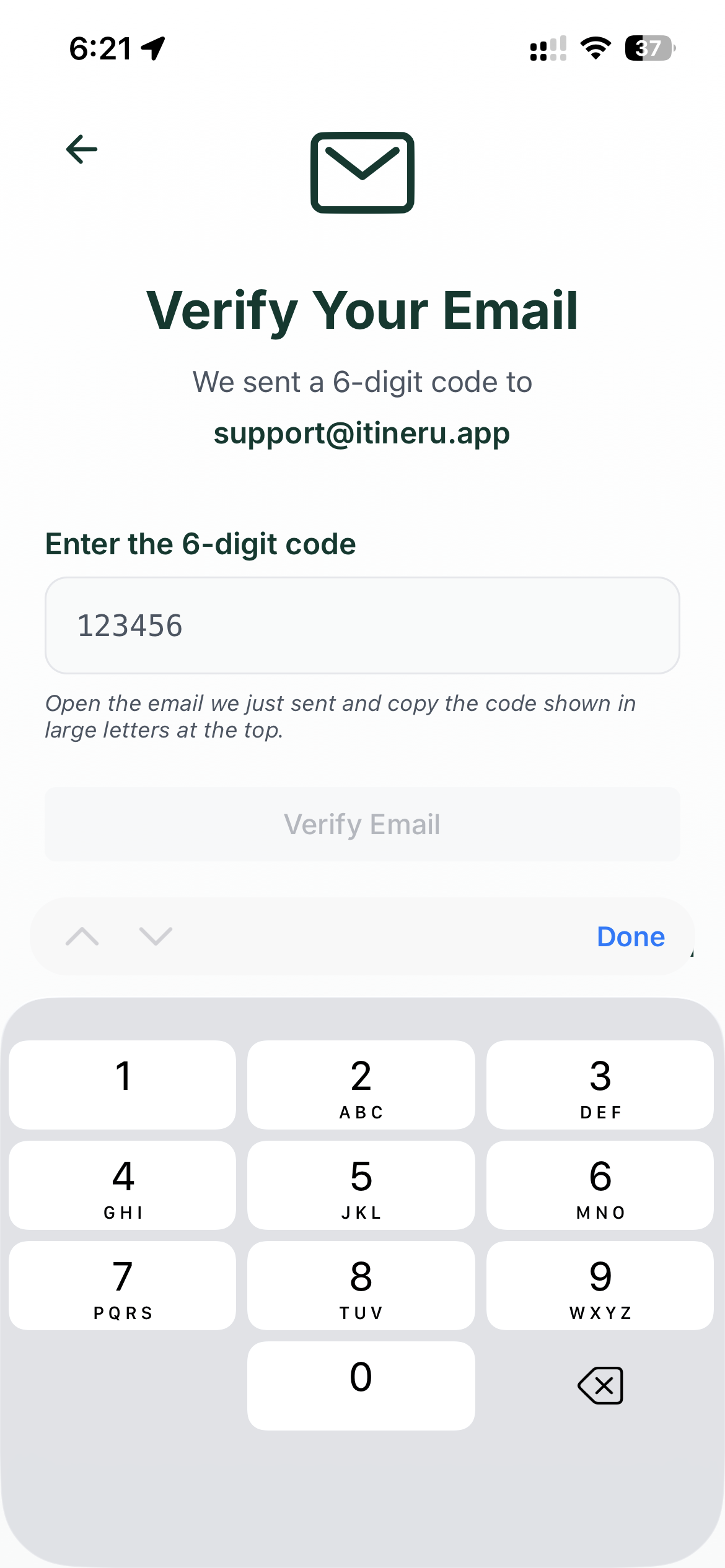The width and height of the screenshot is (725, 1568).
Task: Hit the 9 WXYZ key
Action: 600,1286
